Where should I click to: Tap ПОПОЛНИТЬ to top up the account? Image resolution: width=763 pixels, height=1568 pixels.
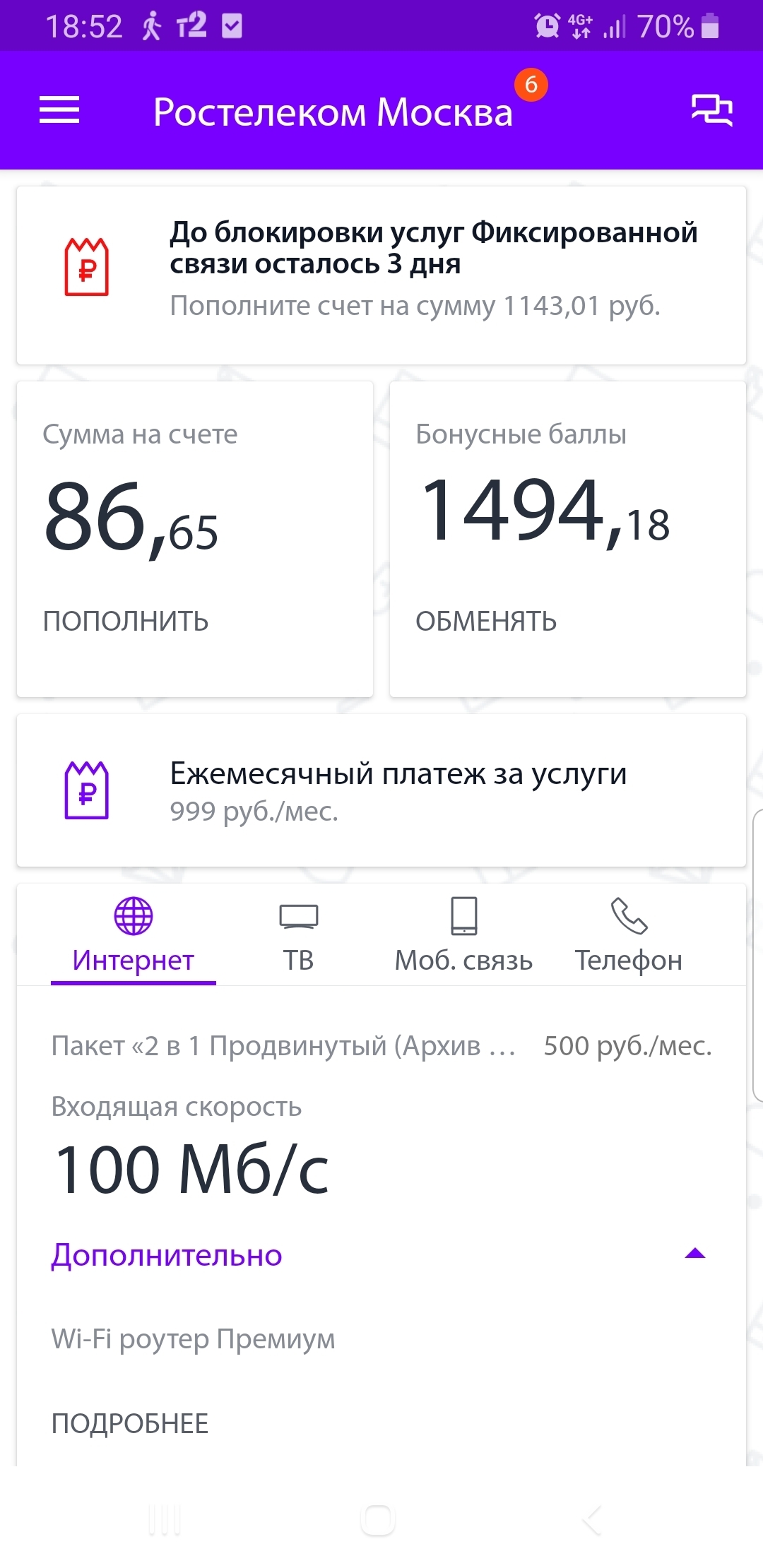click(x=126, y=622)
